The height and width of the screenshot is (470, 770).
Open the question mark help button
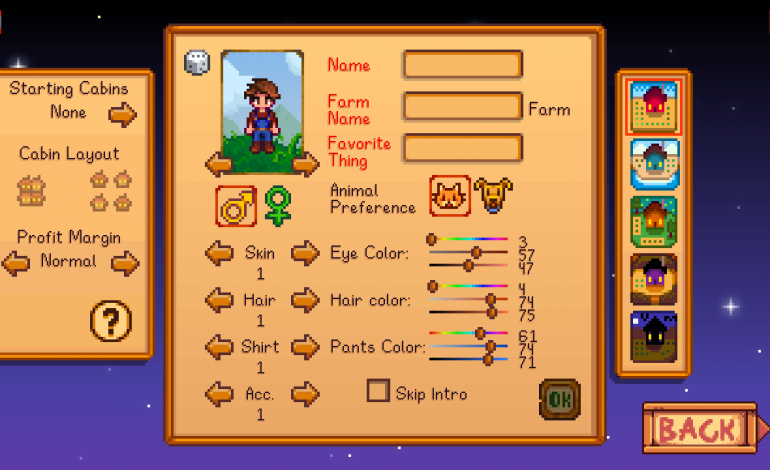[x=111, y=320]
